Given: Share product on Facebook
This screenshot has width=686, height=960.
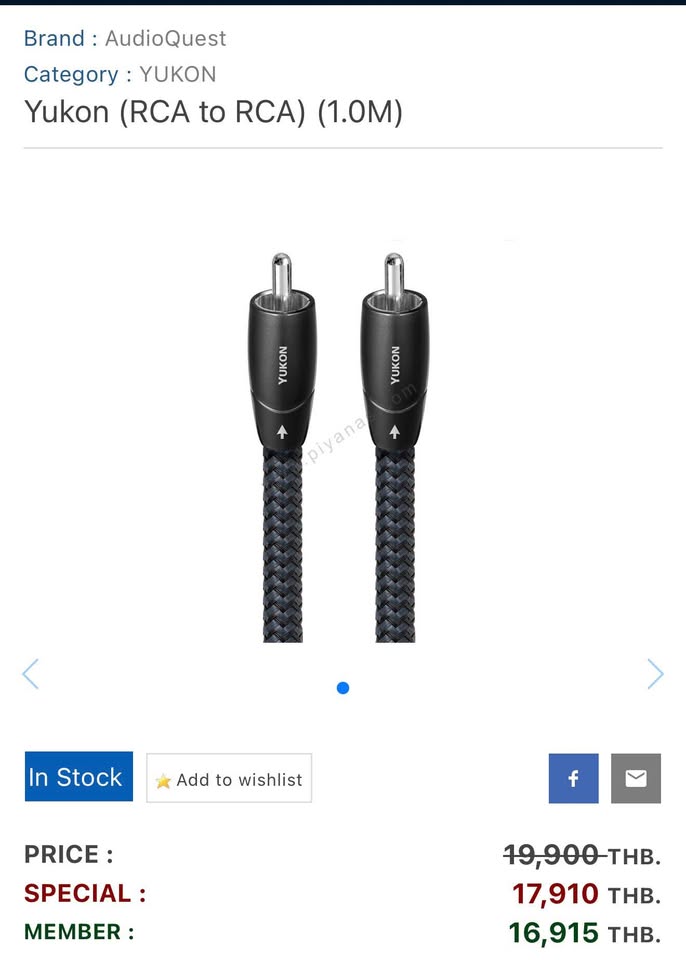Looking at the screenshot, I should pyautogui.click(x=573, y=778).
